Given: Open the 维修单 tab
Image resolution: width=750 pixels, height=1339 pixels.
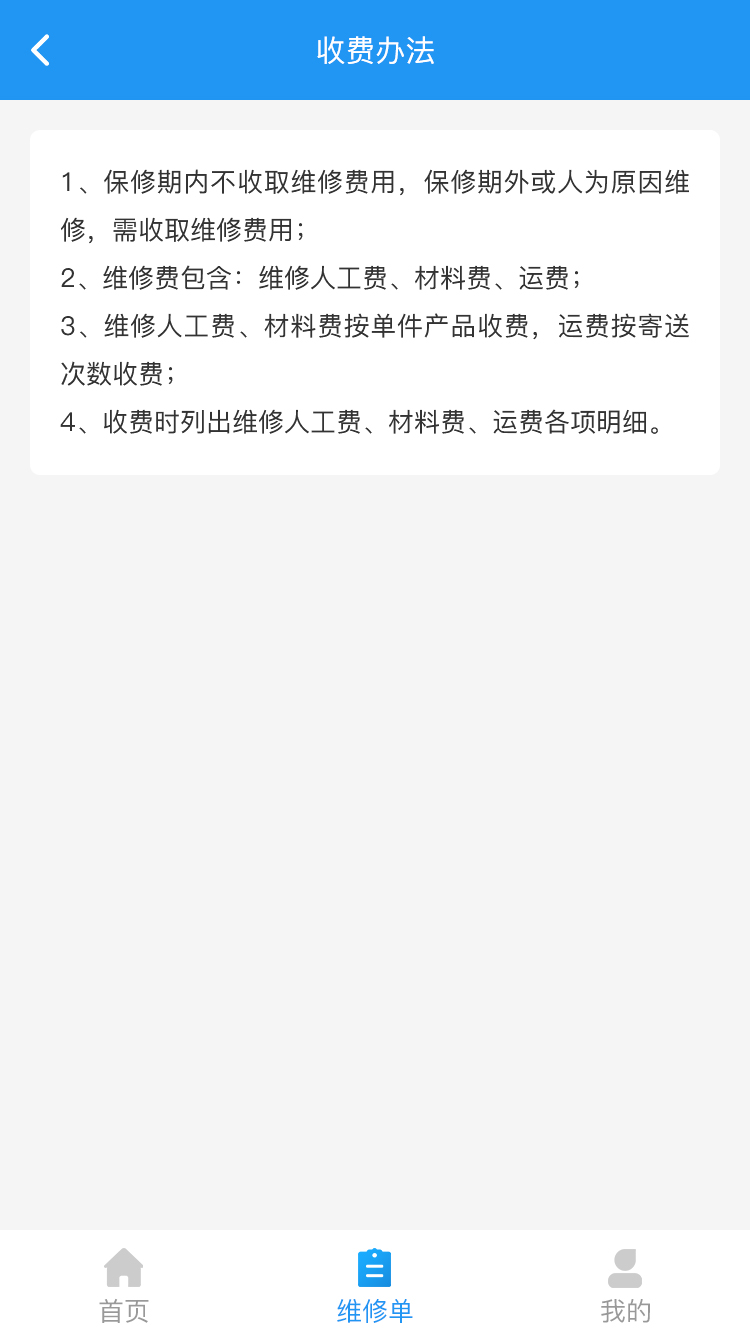Looking at the screenshot, I should pos(375,1285).
